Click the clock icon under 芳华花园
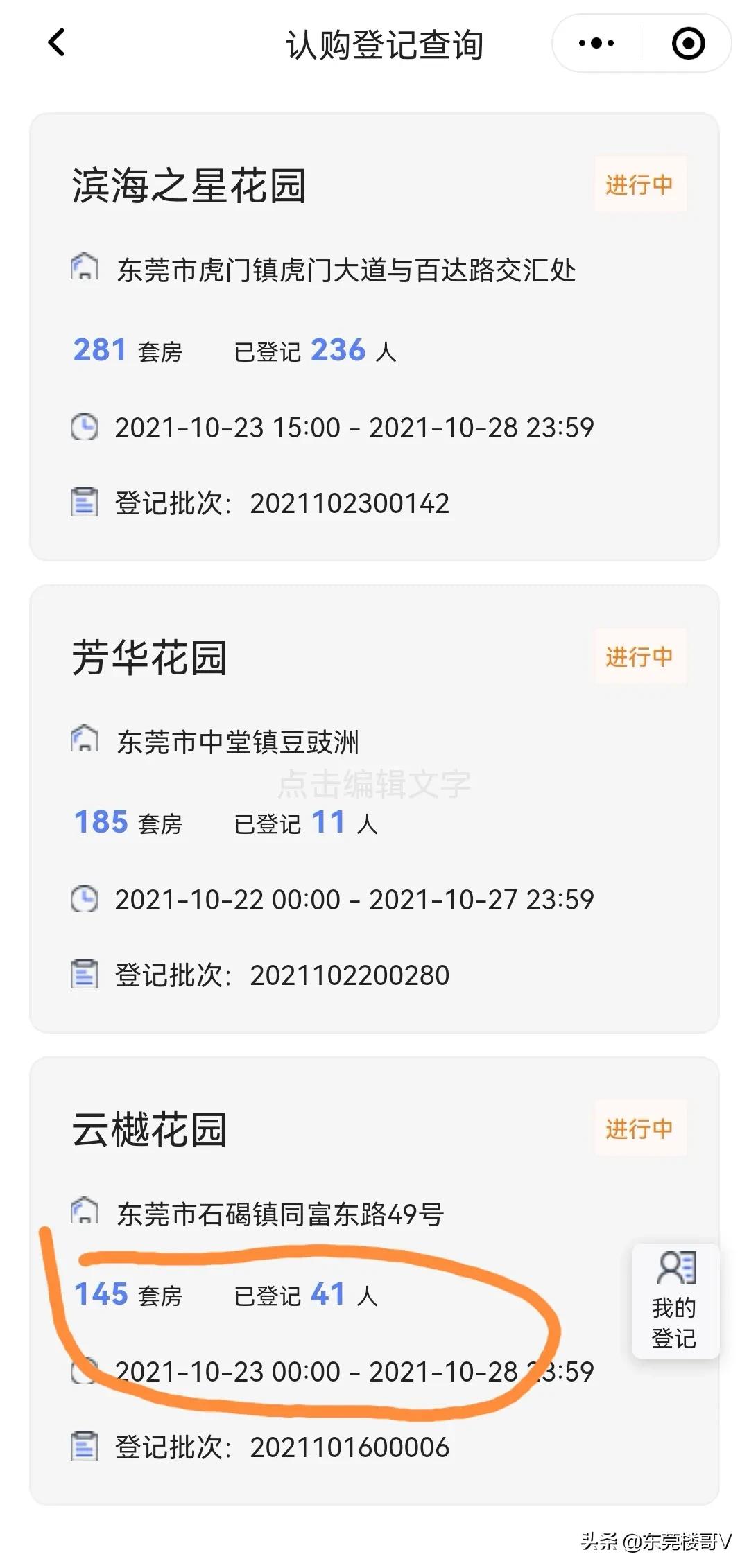 pos(84,898)
